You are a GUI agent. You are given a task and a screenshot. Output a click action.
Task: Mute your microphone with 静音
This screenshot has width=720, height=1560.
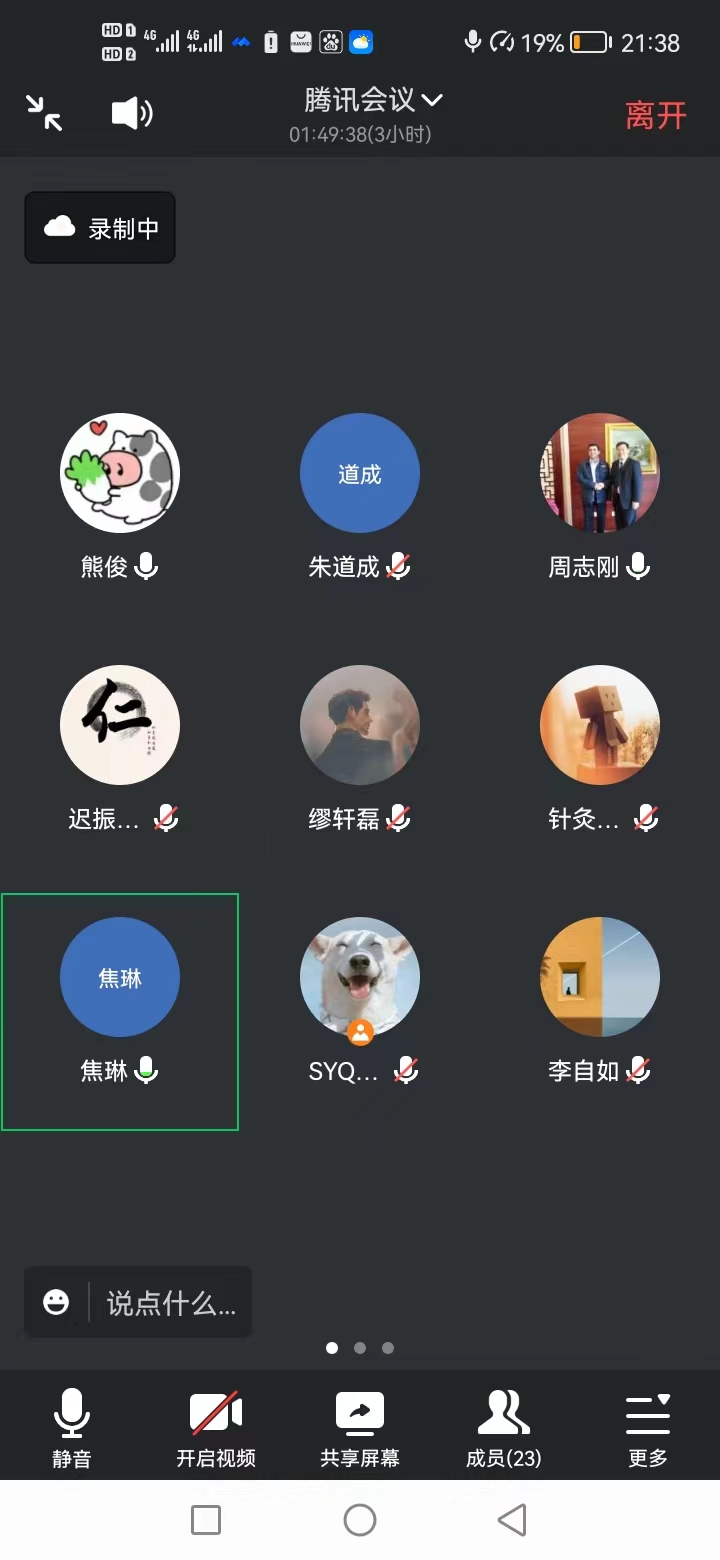click(x=71, y=1427)
